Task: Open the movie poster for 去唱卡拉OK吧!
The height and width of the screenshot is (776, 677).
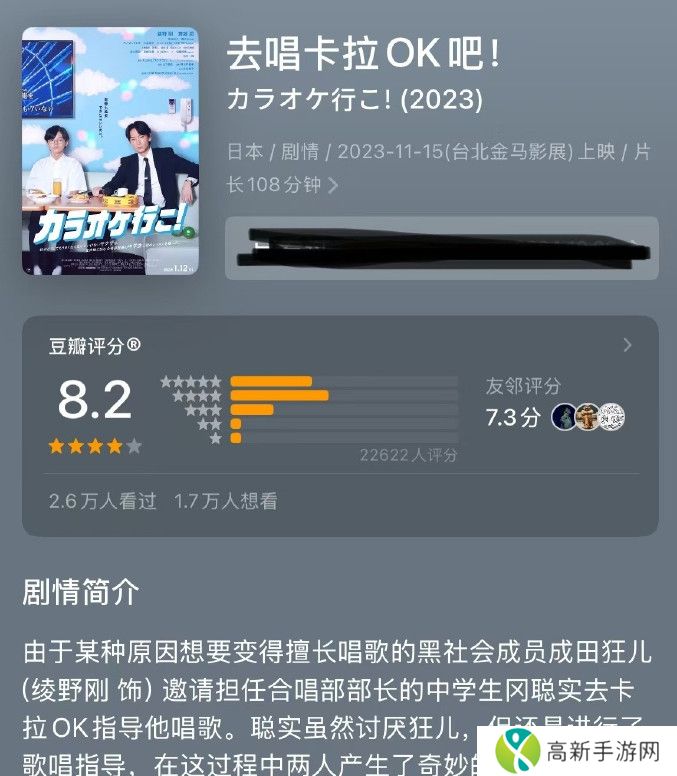Action: (x=110, y=151)
